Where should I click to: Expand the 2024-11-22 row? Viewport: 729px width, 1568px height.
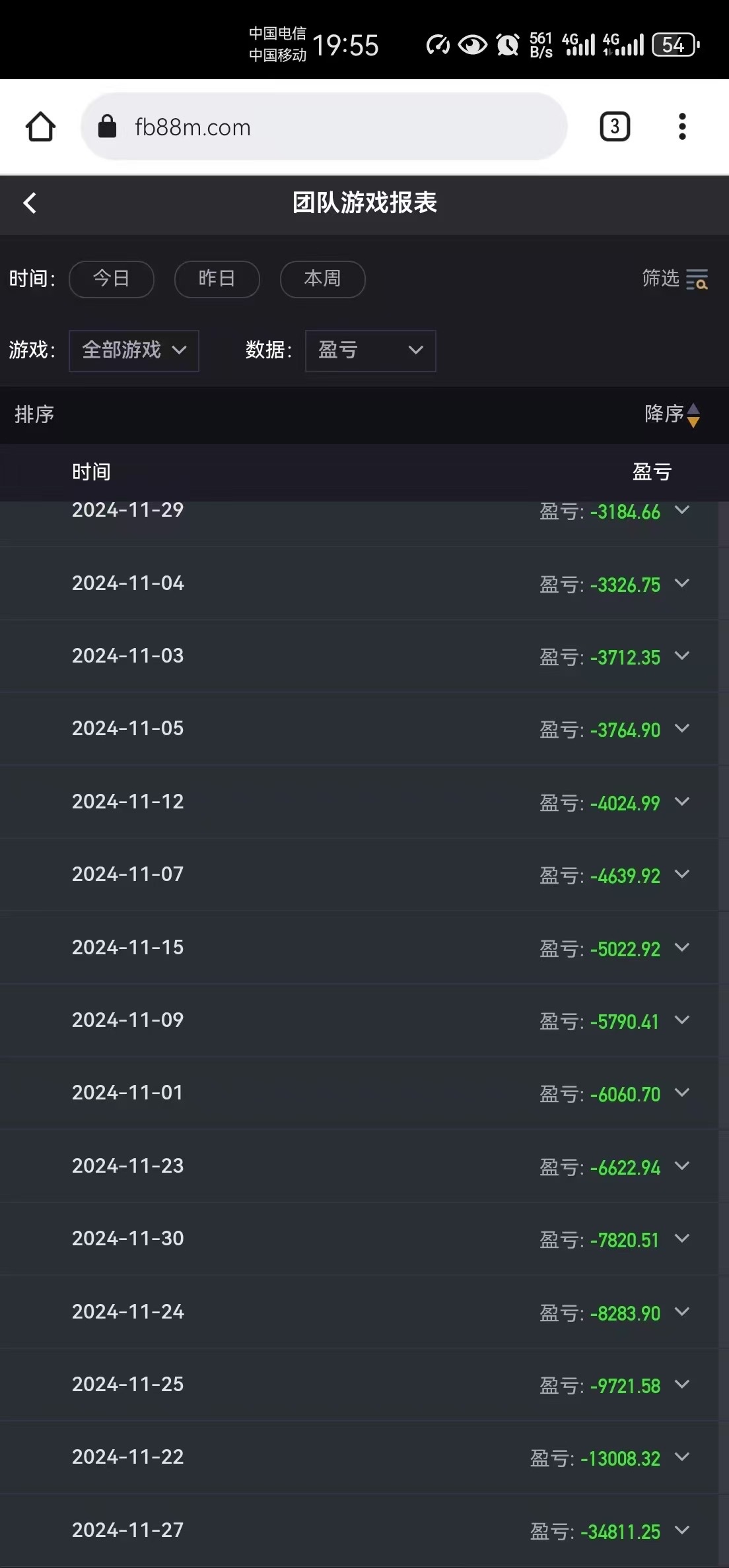pyautogui.click(x=682, y=1457)
